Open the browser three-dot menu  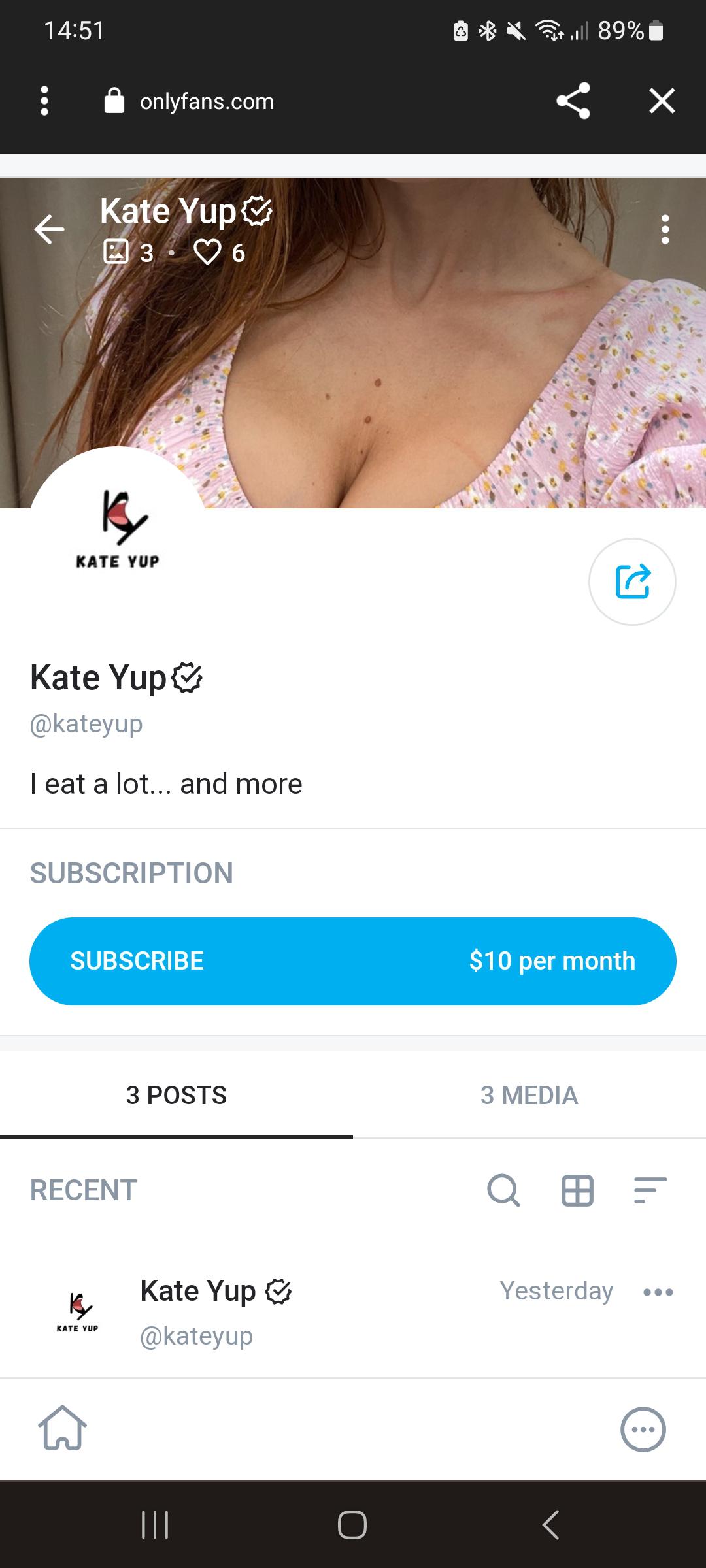pos(43,101)
